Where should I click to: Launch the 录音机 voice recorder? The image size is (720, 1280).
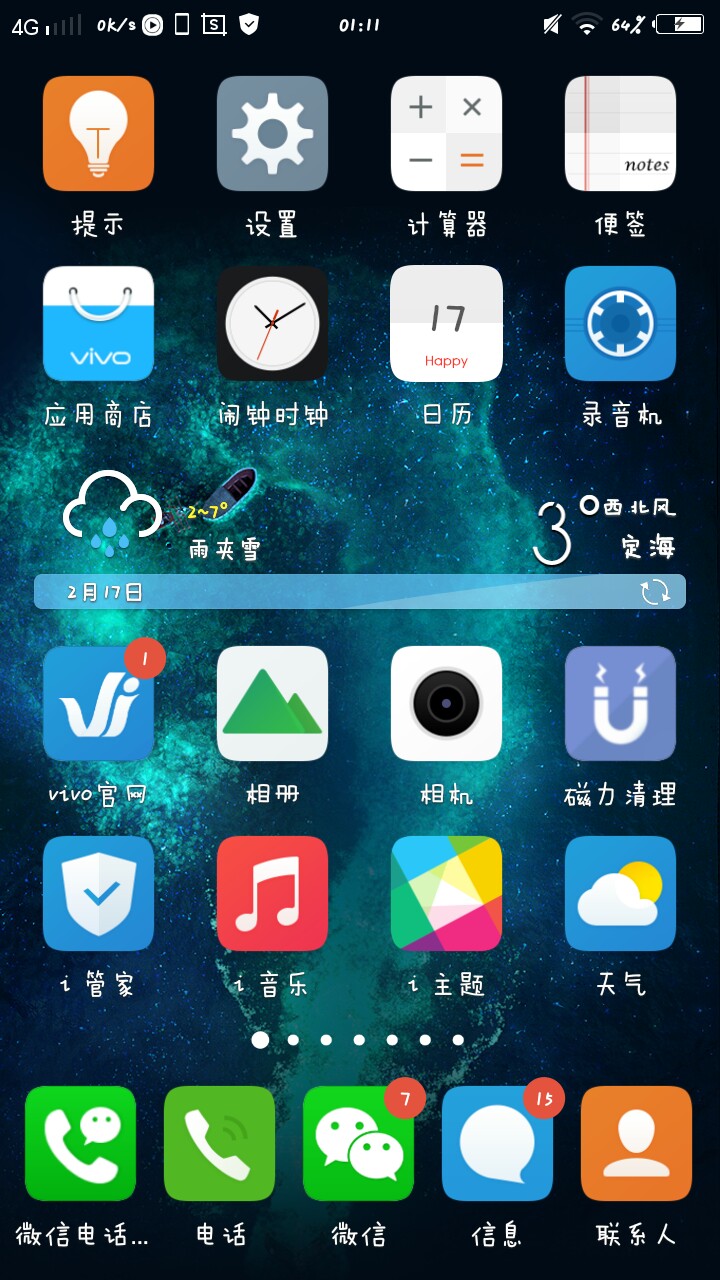(620, 323)
